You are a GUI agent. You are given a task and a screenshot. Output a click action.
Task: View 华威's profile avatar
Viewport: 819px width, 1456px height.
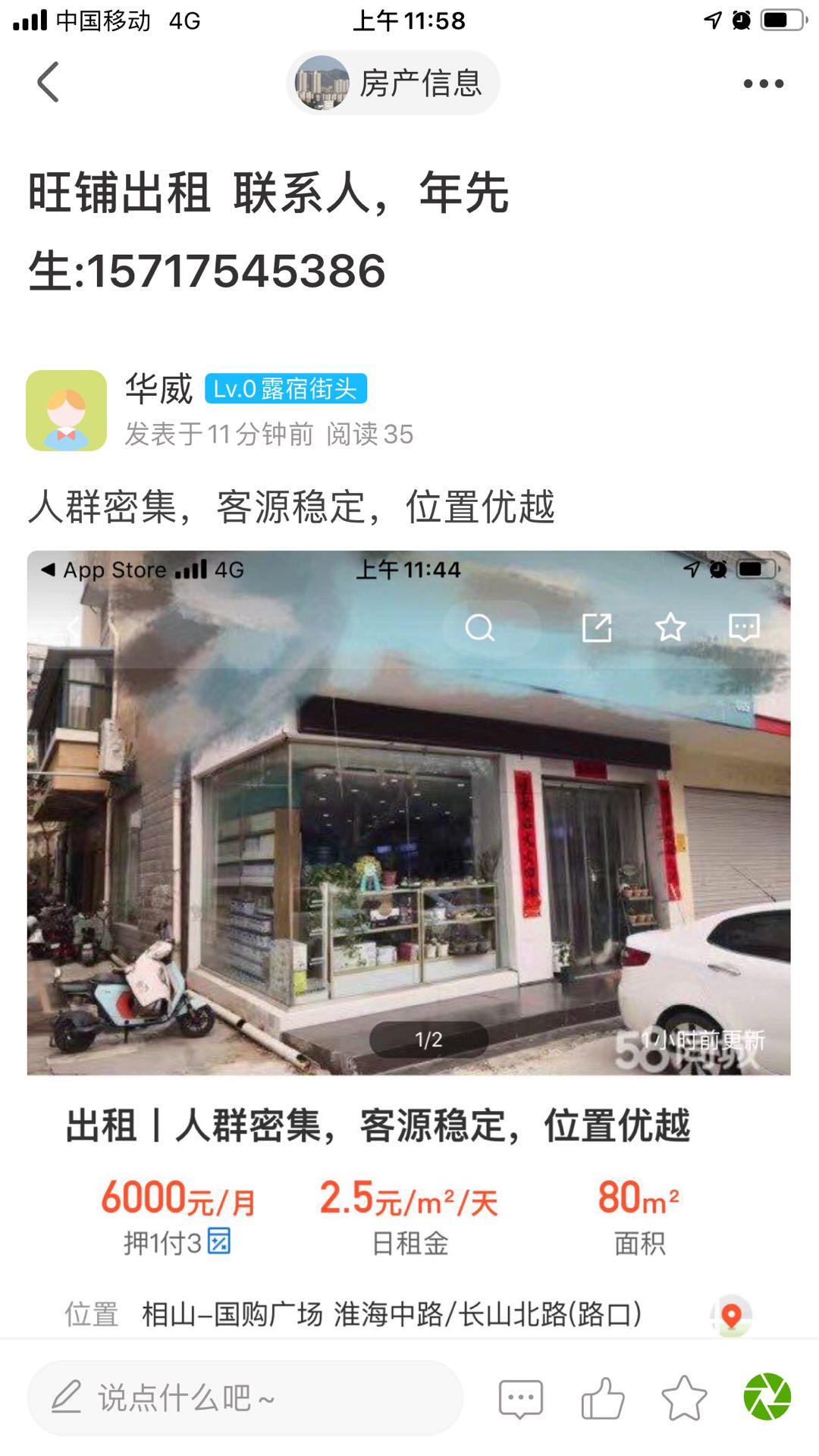pyautogui.click(x=67, y=411)
